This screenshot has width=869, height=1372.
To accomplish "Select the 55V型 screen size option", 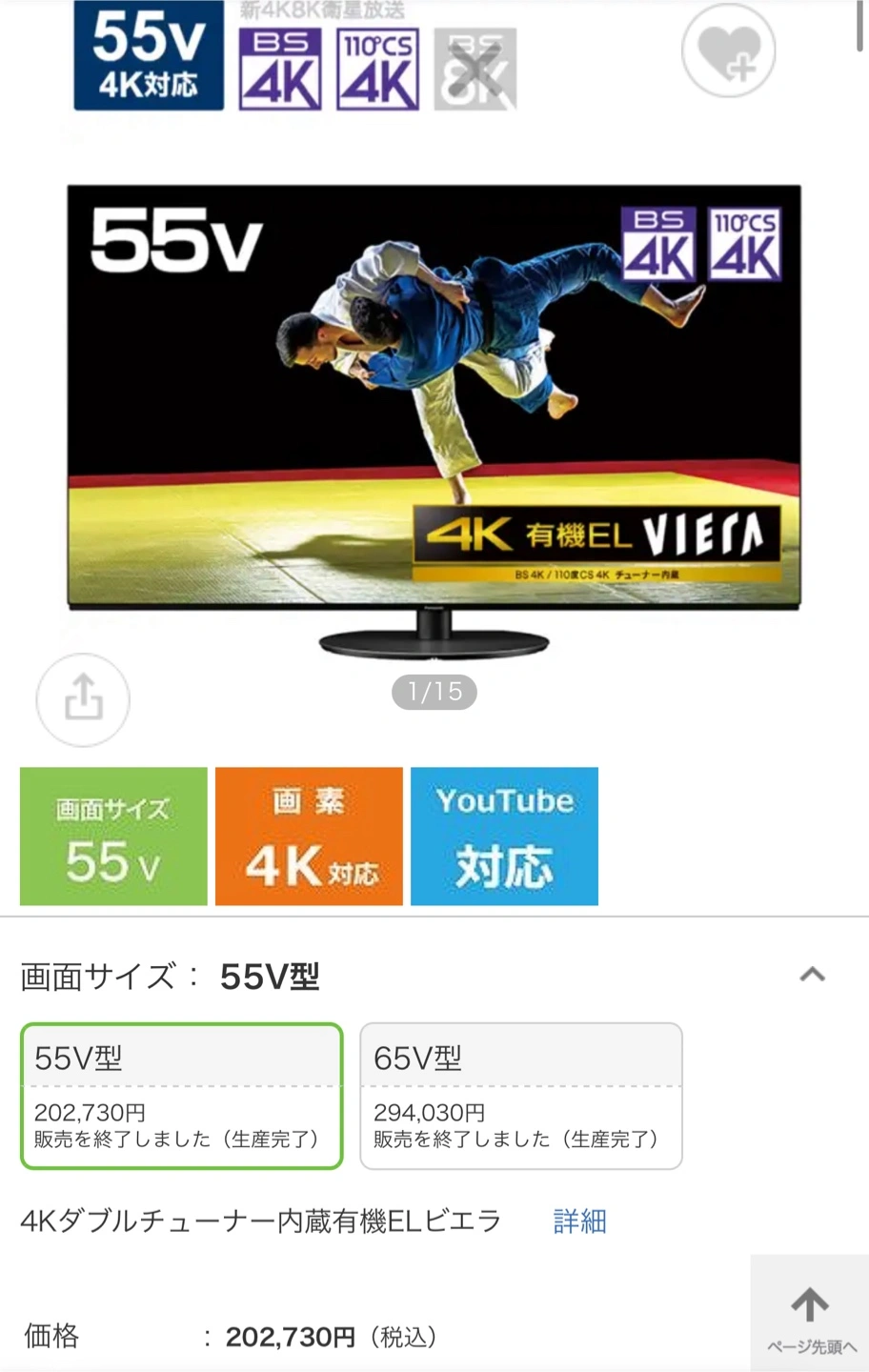I will [x=181, y=1096].
